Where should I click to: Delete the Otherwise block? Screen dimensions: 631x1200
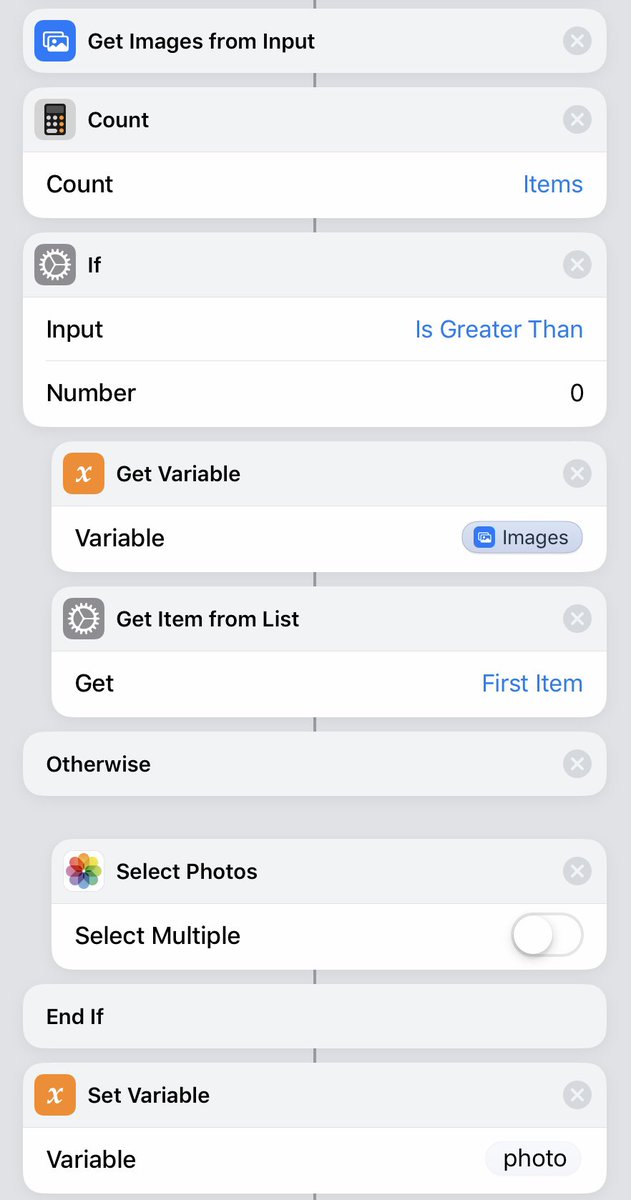click(577, 764)
